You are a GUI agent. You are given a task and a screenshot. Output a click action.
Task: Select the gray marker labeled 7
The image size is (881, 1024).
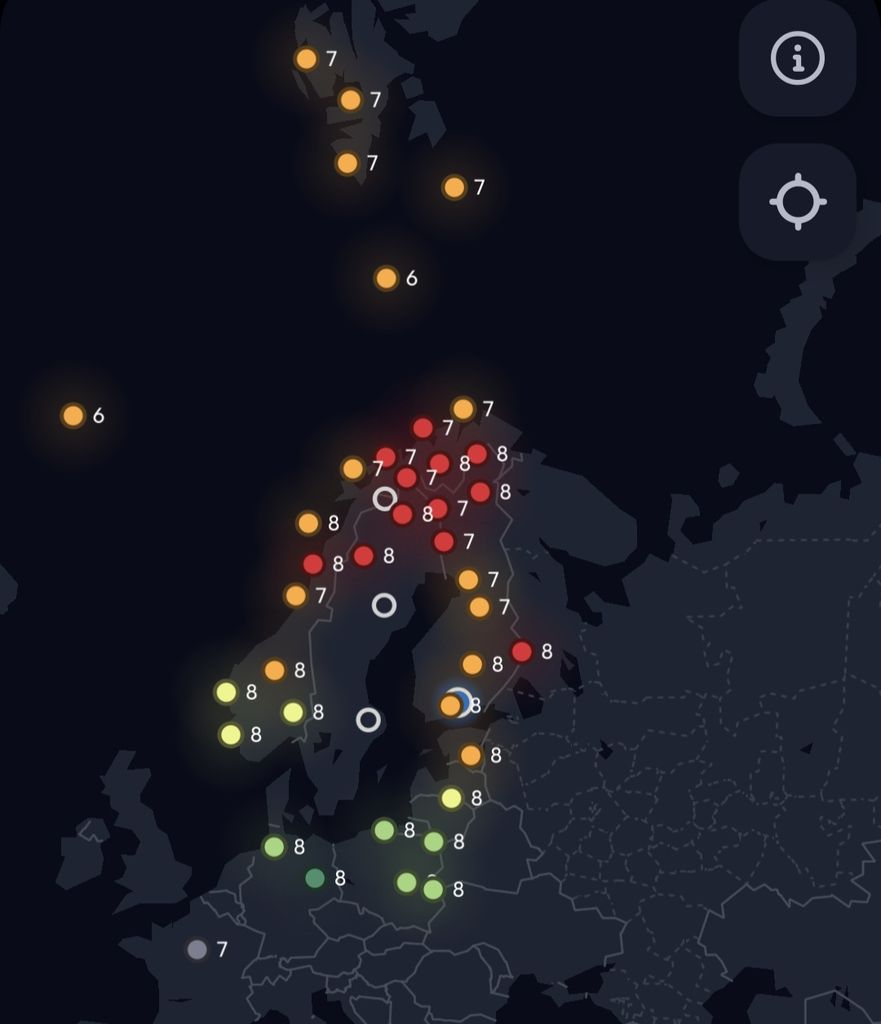tap(197, 949)
